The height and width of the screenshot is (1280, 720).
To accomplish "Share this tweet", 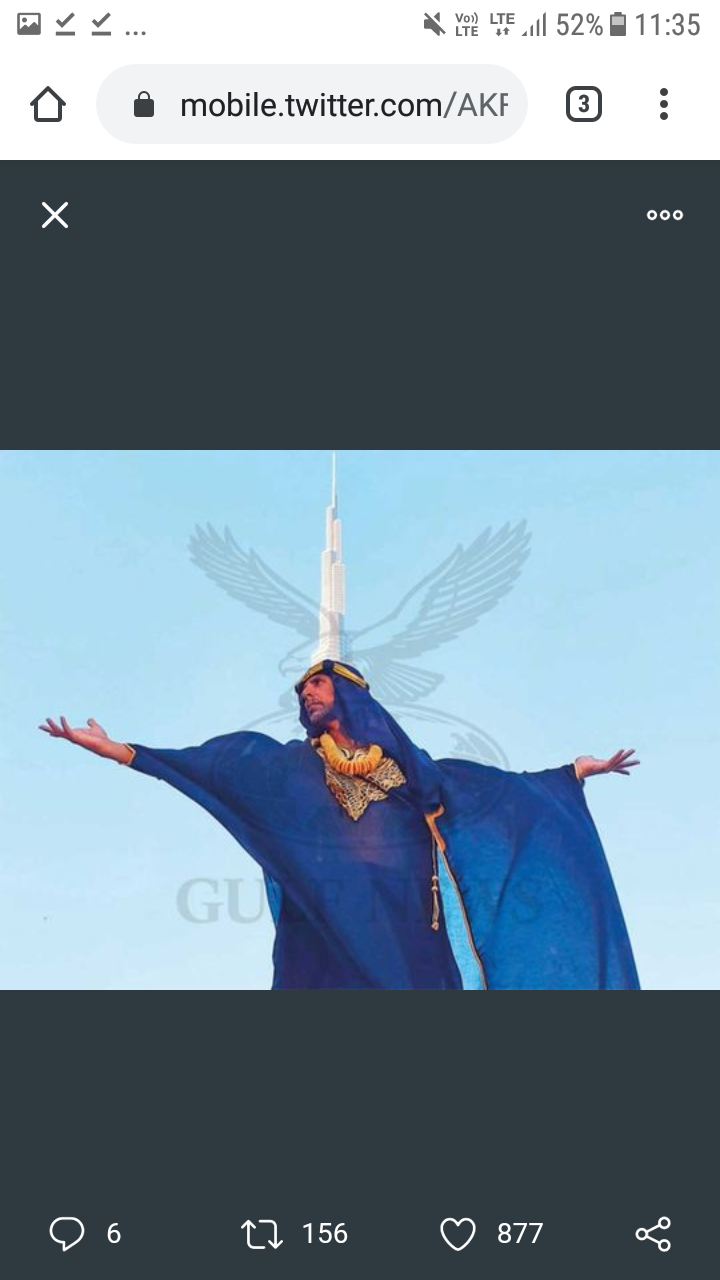I will pos(653,1234).
